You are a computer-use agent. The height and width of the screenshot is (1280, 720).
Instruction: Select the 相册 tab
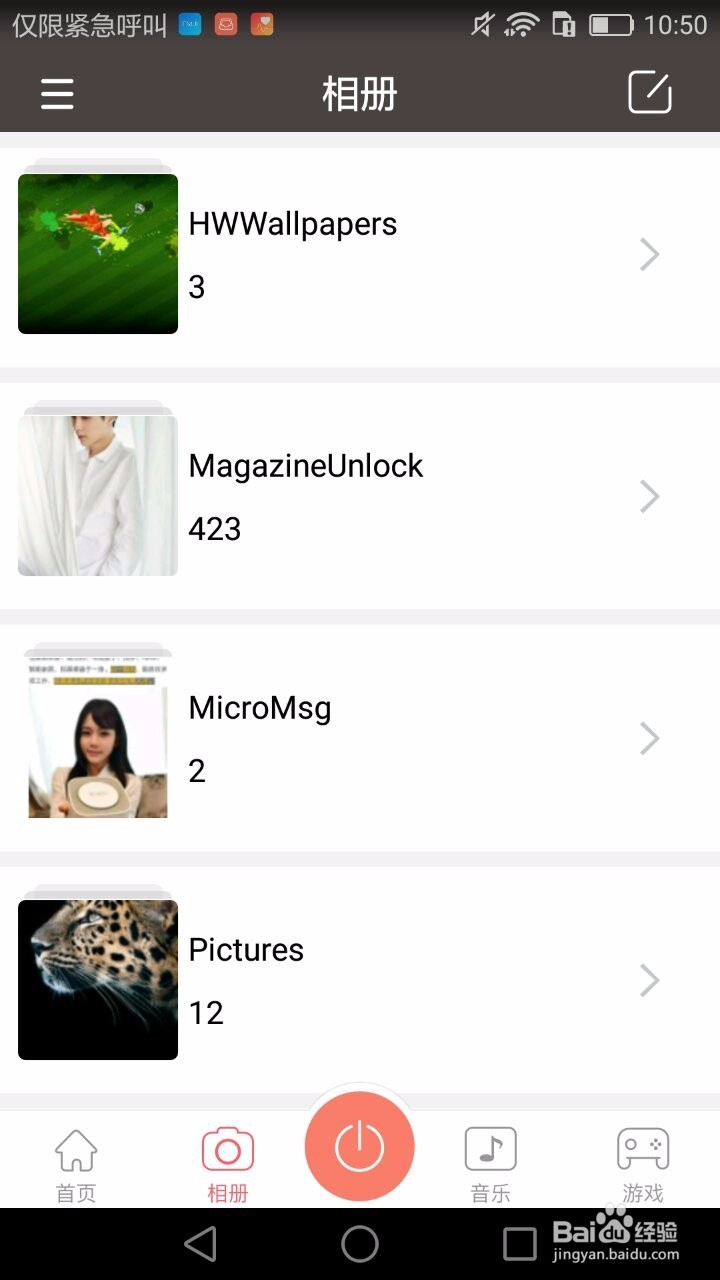pyautogui.click(x=228, y=1164)
